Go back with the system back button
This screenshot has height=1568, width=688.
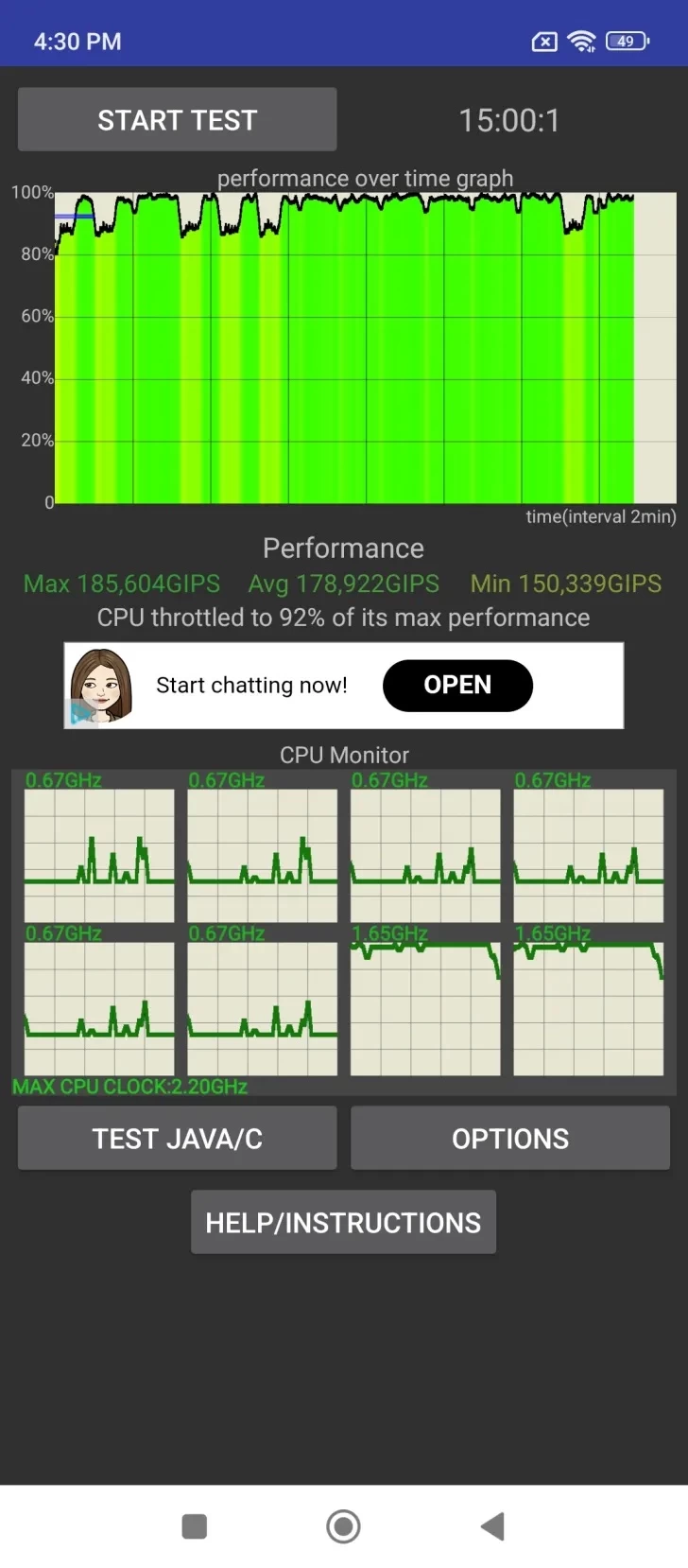(x=492, y=1525)
